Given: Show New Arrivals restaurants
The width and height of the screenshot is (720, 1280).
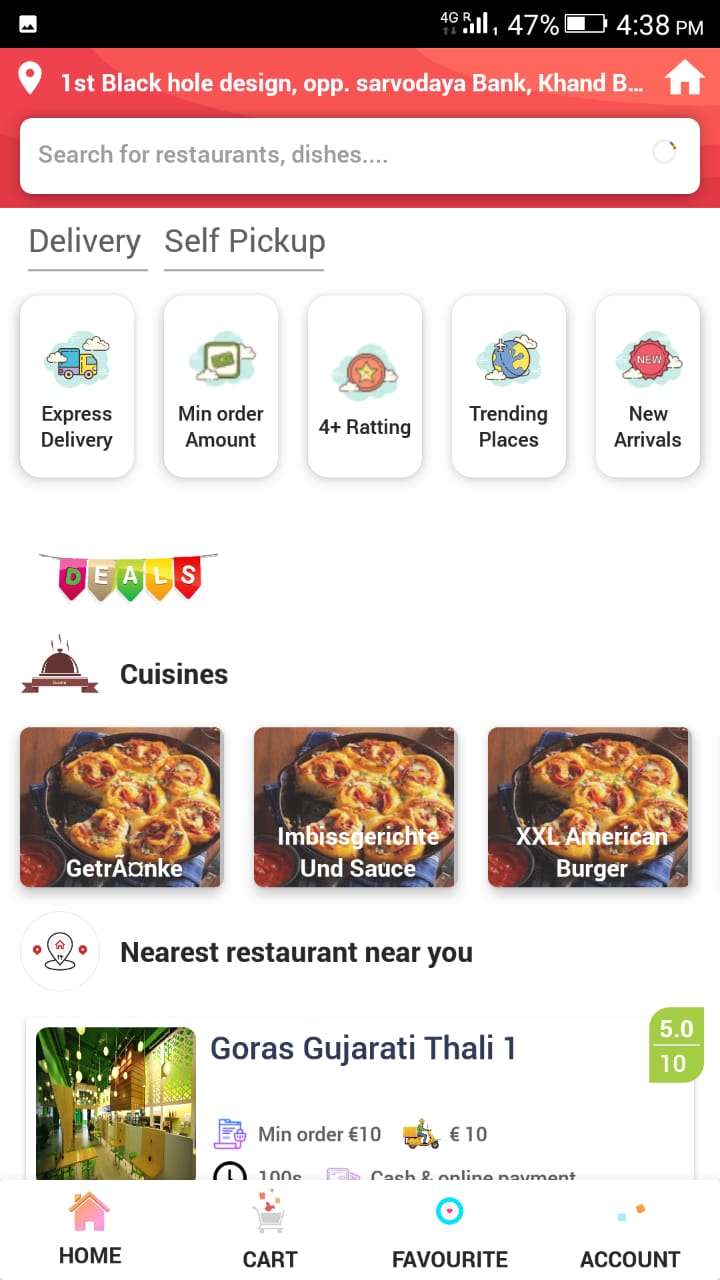Looking at the screenshot, I should [x=648, y=386].
